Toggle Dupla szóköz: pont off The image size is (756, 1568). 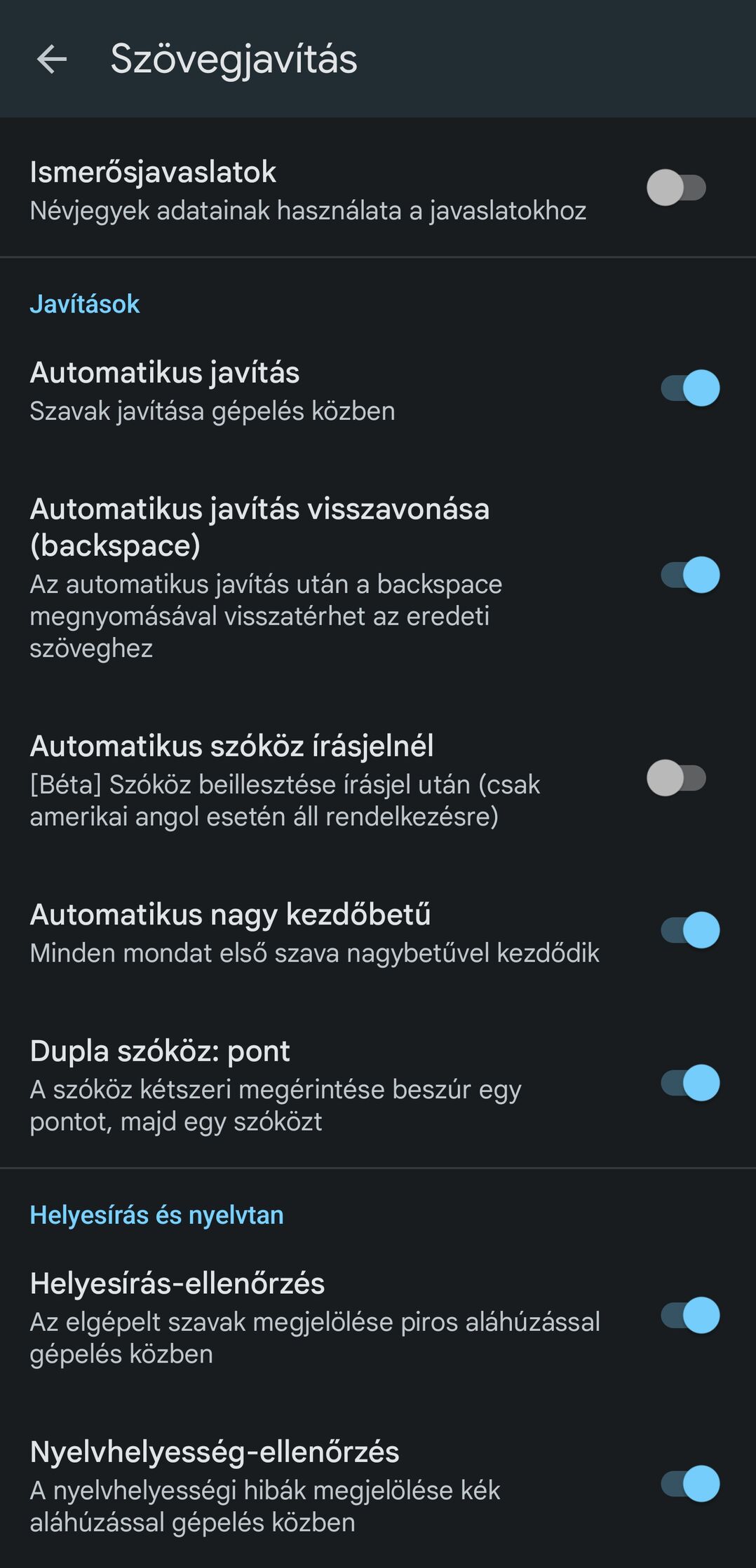[x=690, y=1083]
